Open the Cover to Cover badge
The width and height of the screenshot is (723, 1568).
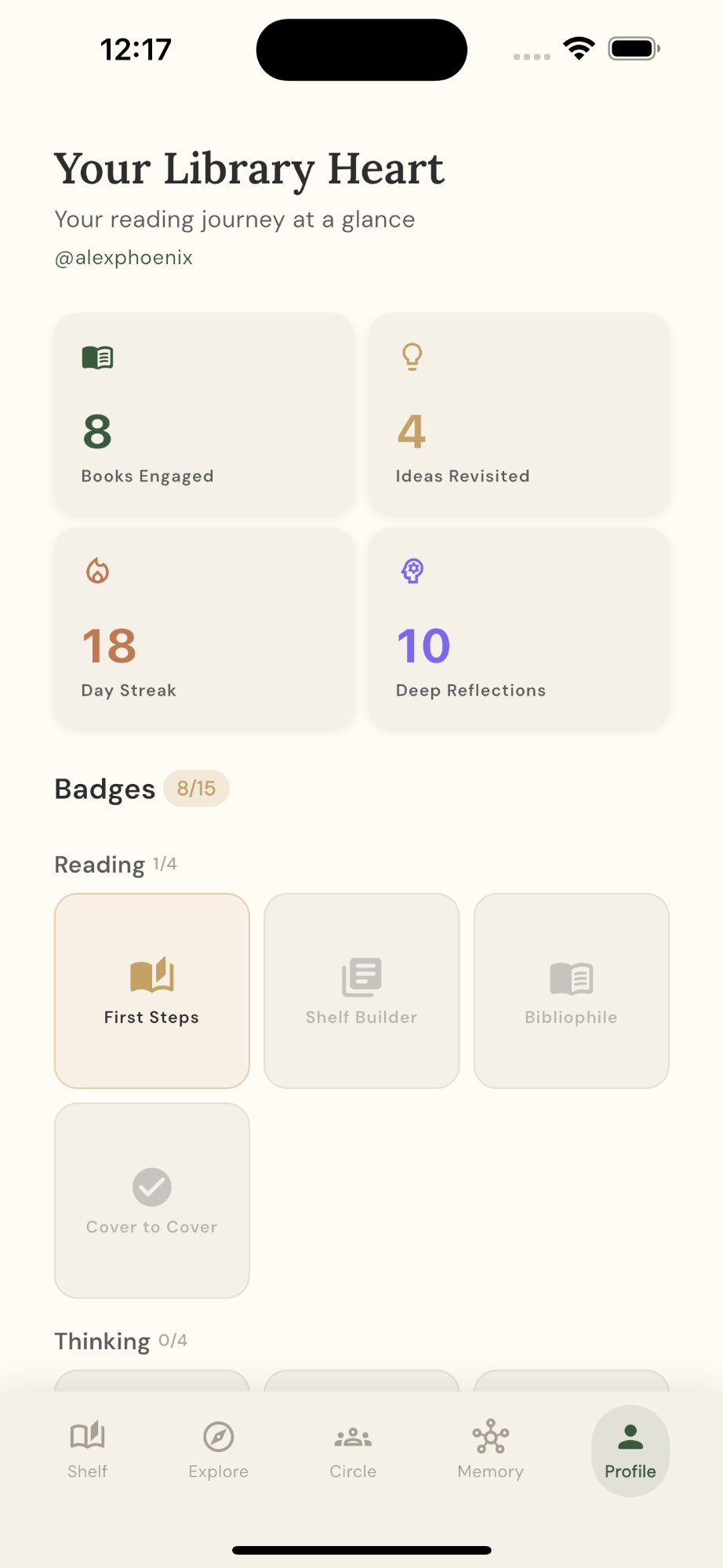click(x=152, y=1200)
